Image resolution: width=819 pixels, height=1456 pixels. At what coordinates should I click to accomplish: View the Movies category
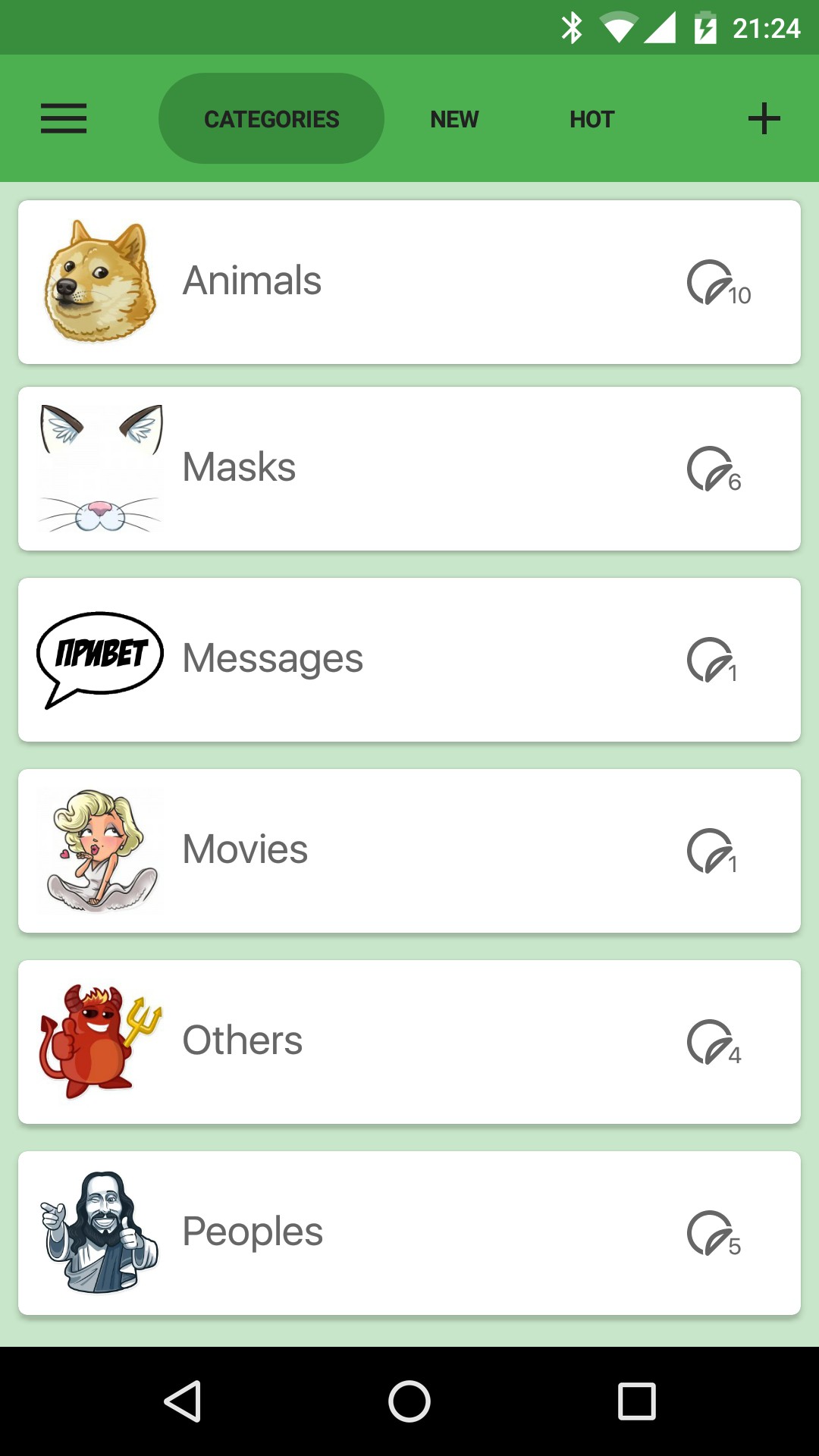[409, 851]
